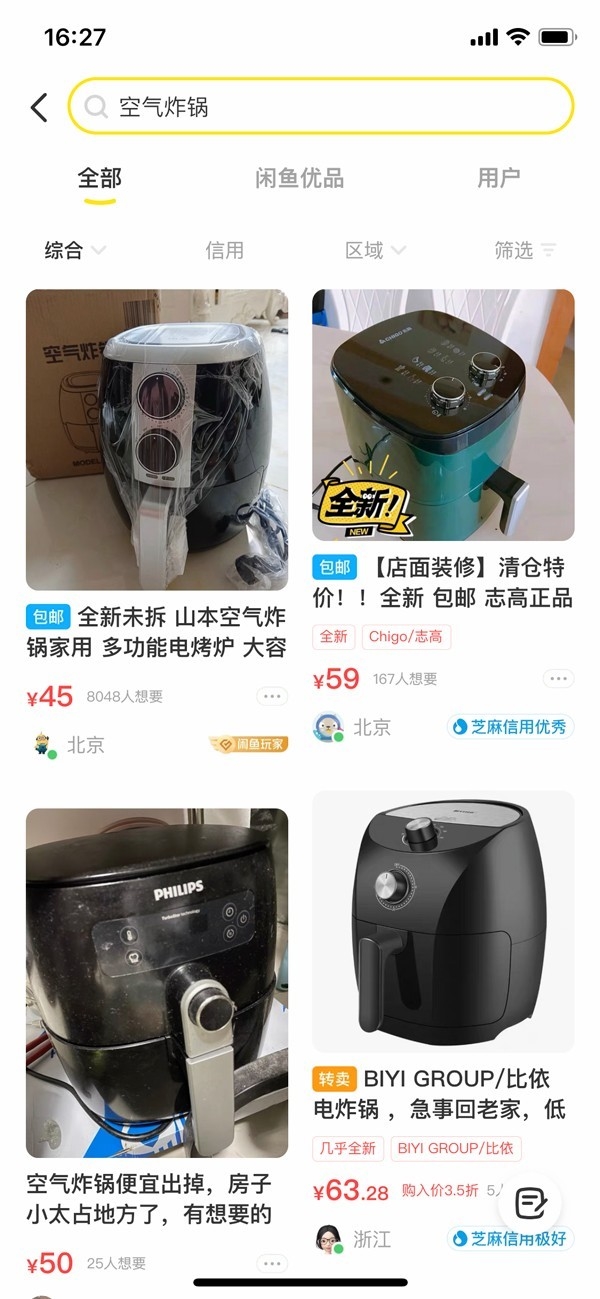Screen dimensions: 600x1299
Task: Open more options on the ¥50 listing
Action: (x=272, y=1264)
